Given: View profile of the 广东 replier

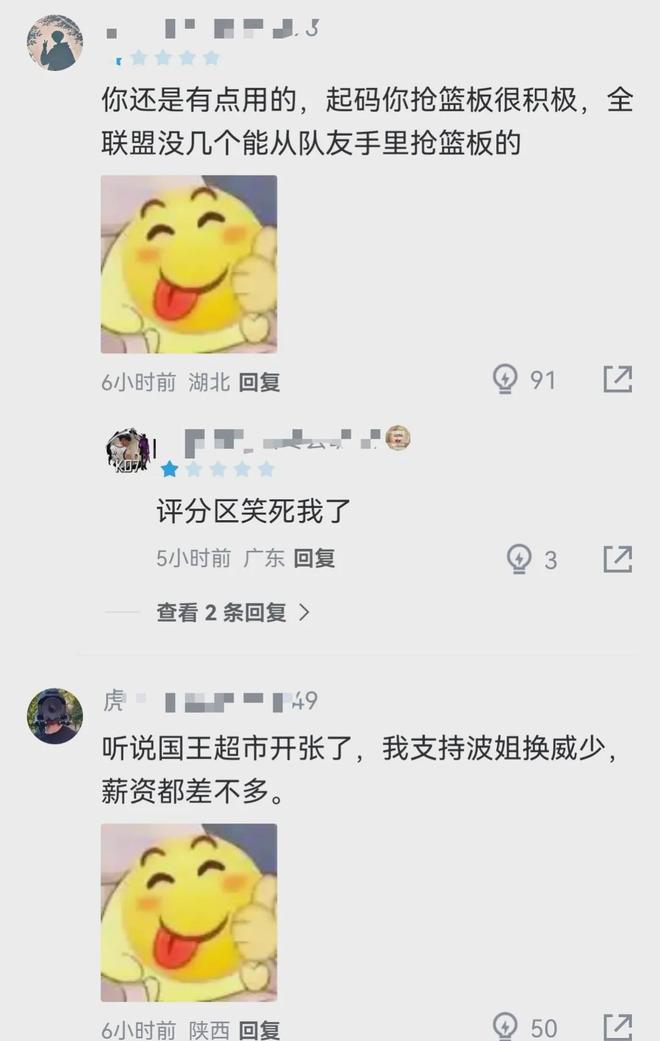Looking at the screenshot, I should [x=128, y=451].
